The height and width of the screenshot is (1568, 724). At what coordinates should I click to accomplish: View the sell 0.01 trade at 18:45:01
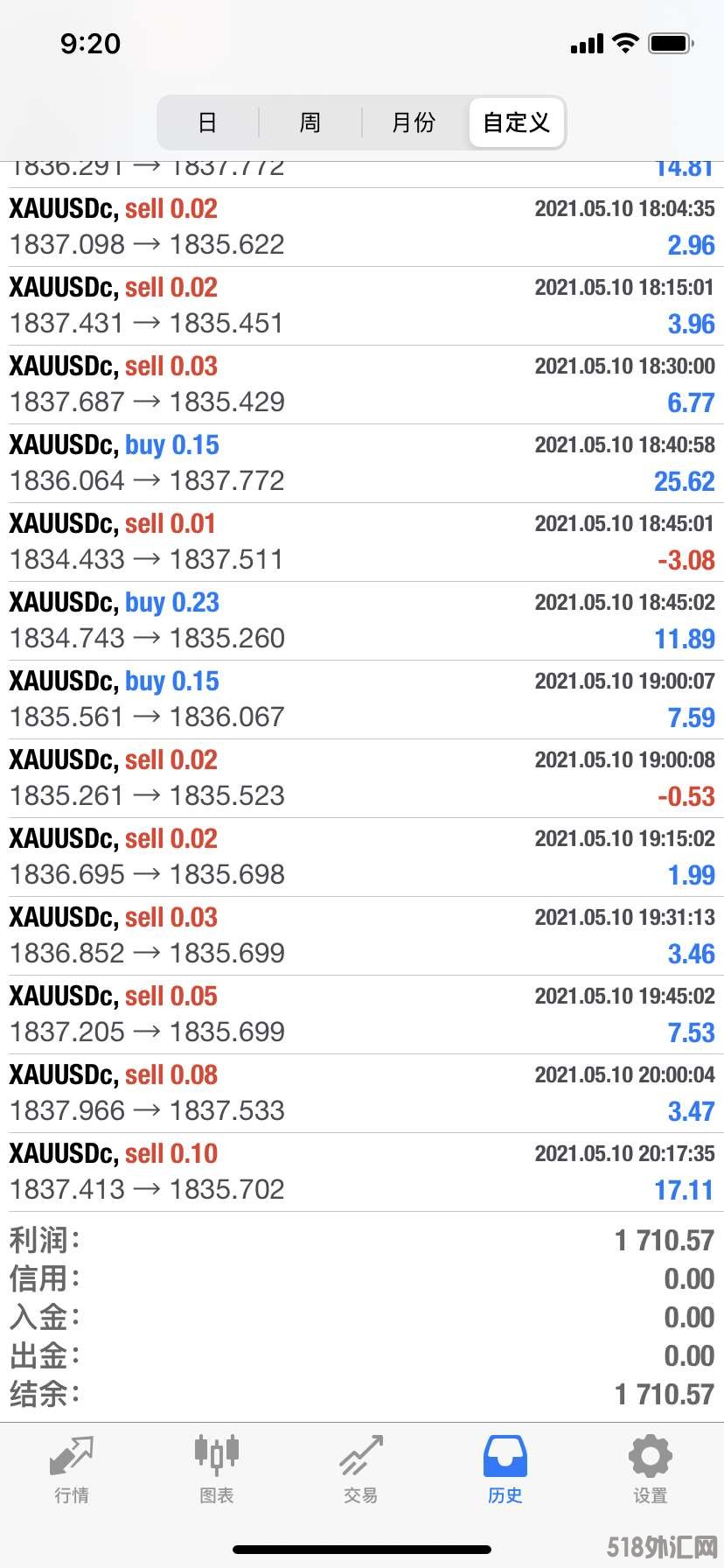pos(362,542)
